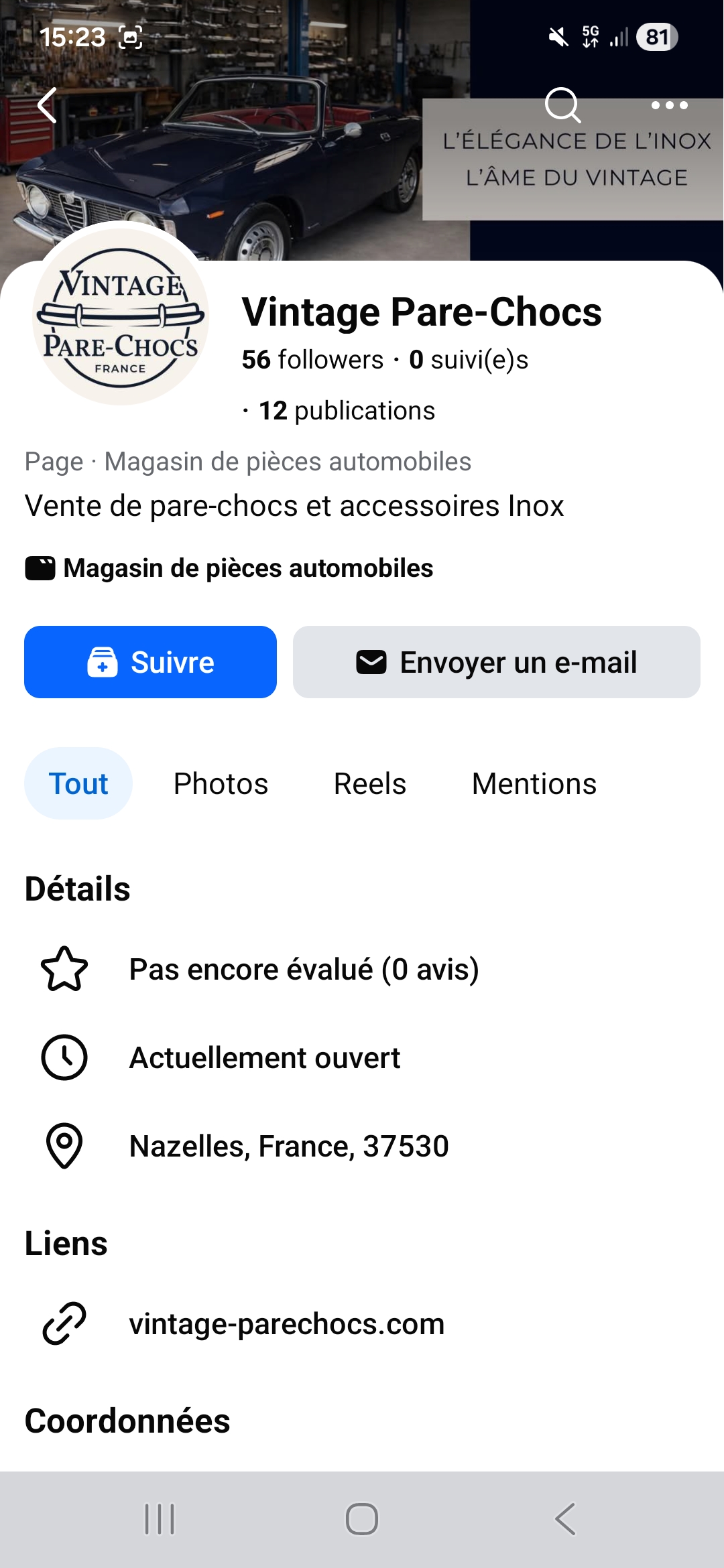
Task: Open the vintage-parechocs.com link
Action: (287, 1324)
